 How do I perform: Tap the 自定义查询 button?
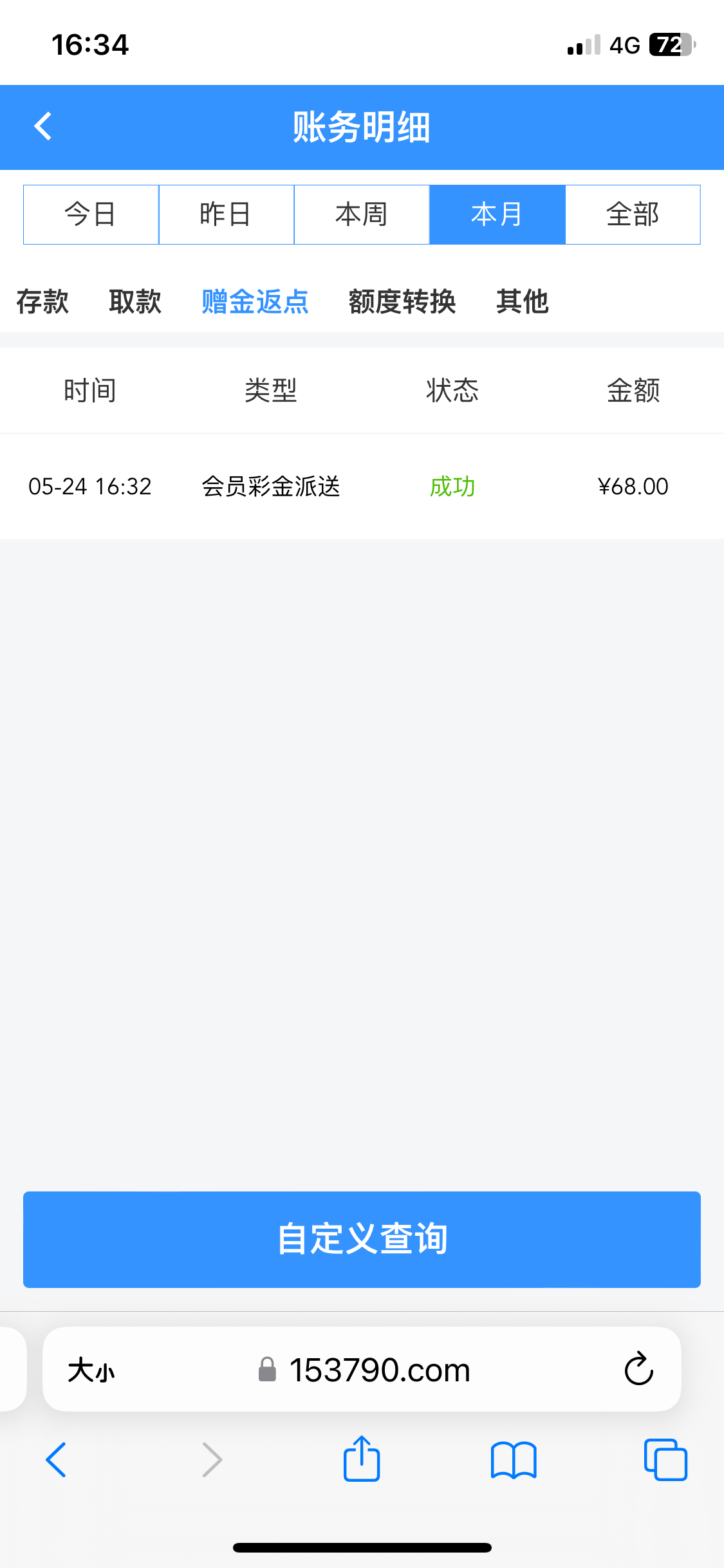click(362, 1240)
